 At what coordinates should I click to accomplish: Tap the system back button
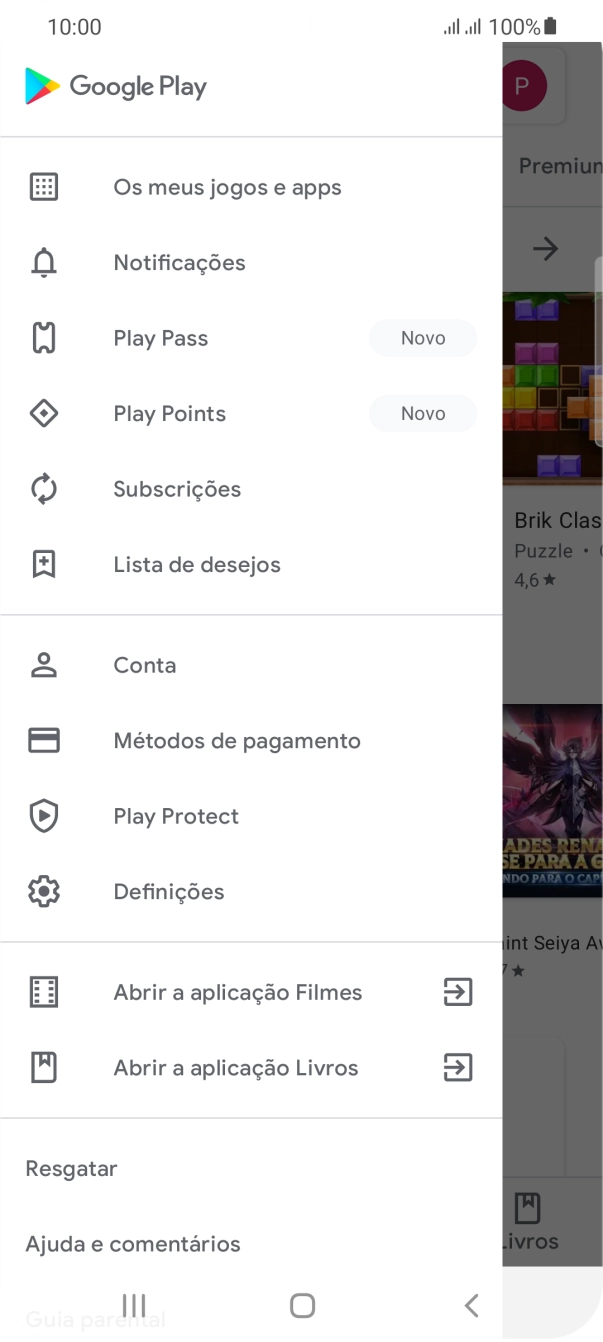(472, 1305)
